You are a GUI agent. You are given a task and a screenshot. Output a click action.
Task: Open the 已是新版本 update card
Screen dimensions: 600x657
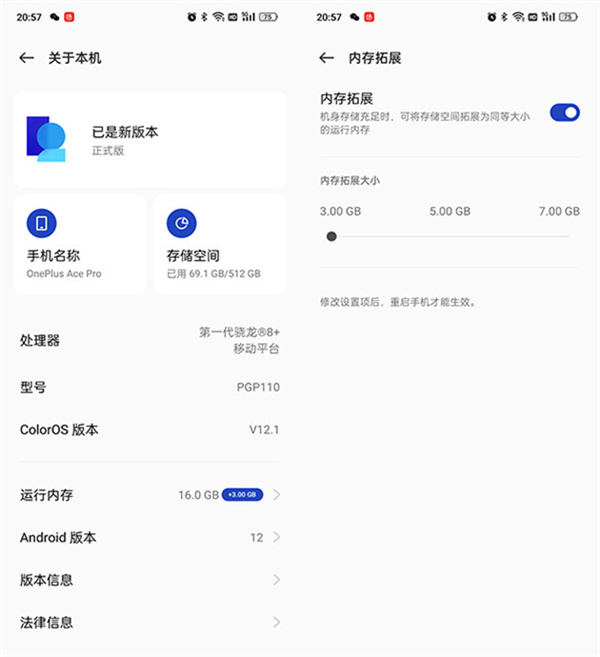point(150,140)
